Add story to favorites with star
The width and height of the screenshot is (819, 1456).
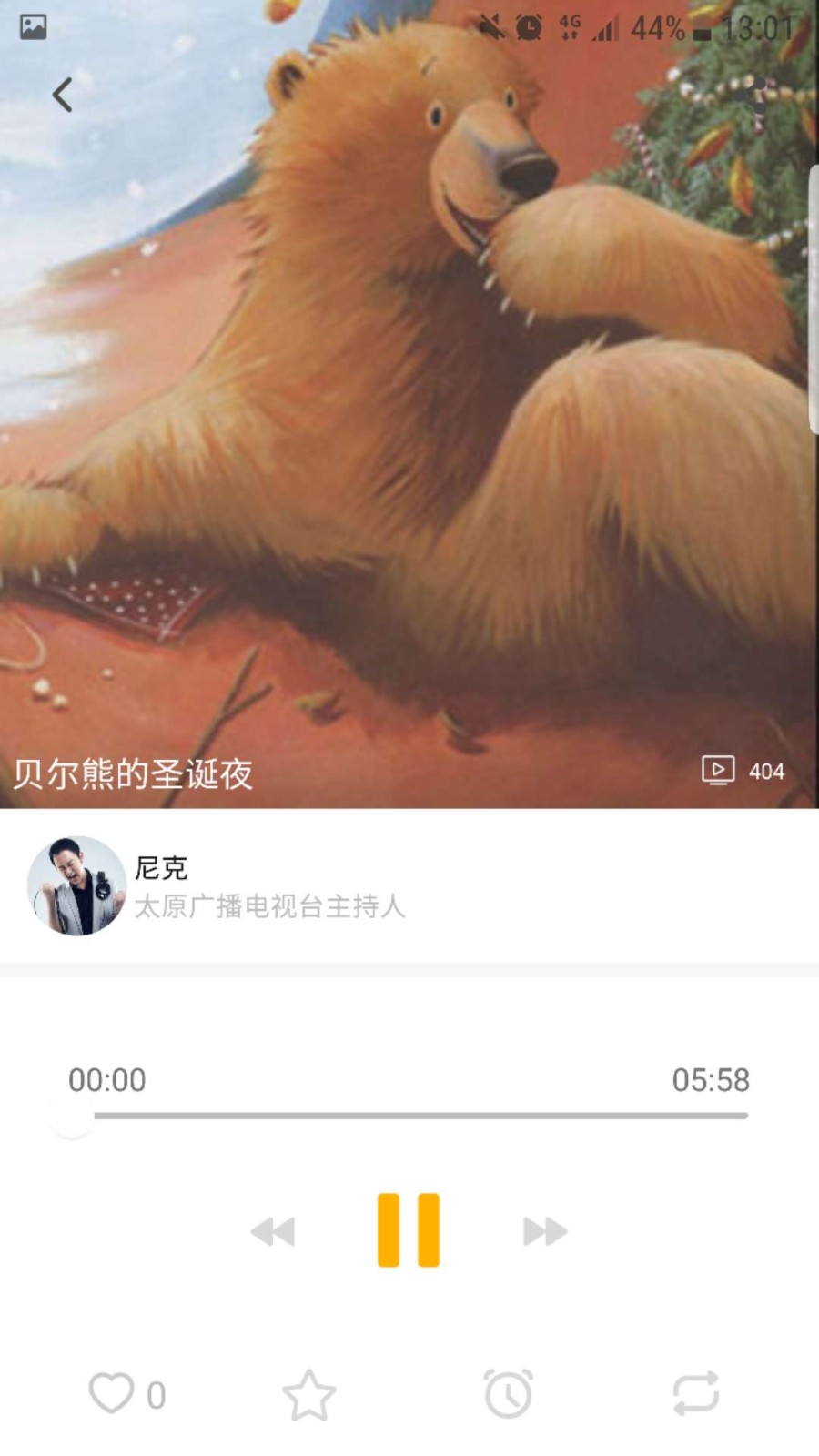309,1394
